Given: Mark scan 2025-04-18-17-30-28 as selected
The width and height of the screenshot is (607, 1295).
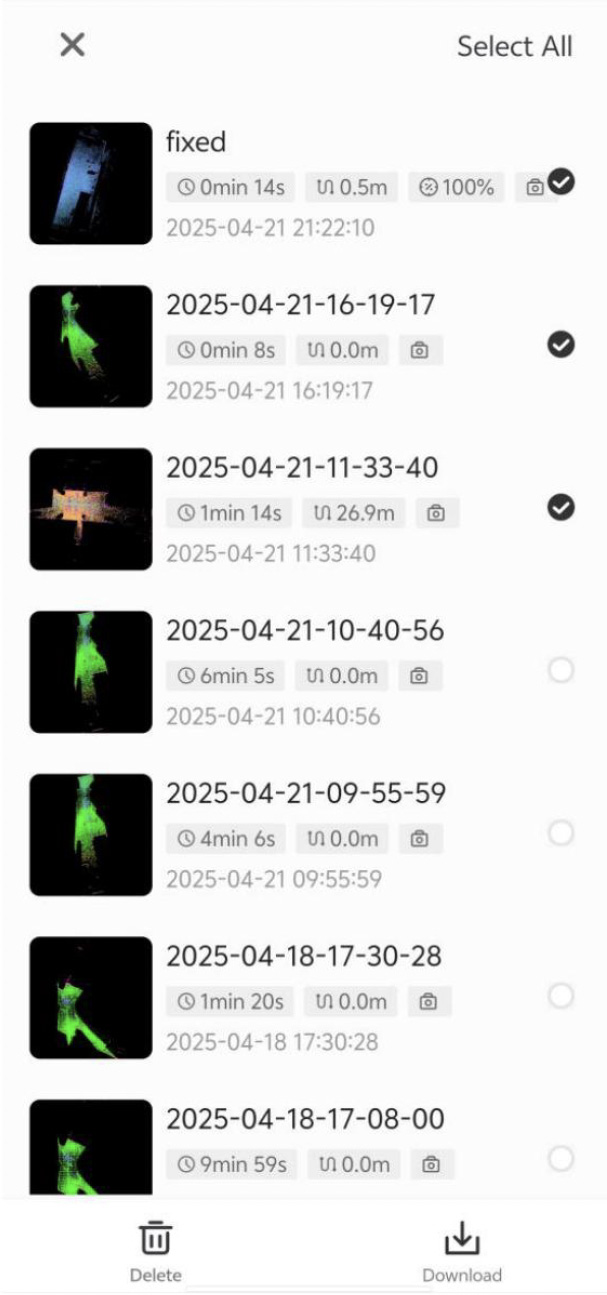Looking at the screenshot, I should [561, 996].
